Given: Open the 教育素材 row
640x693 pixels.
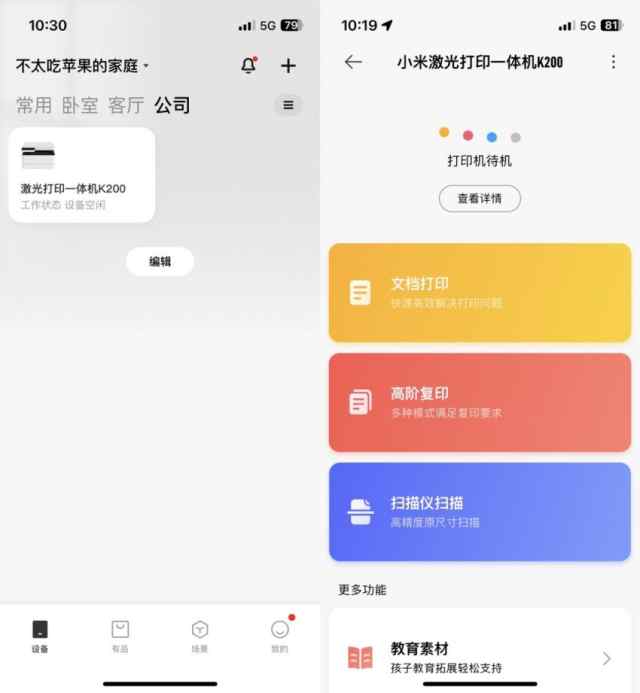Looking at the screenshot, I should (480, 657).
